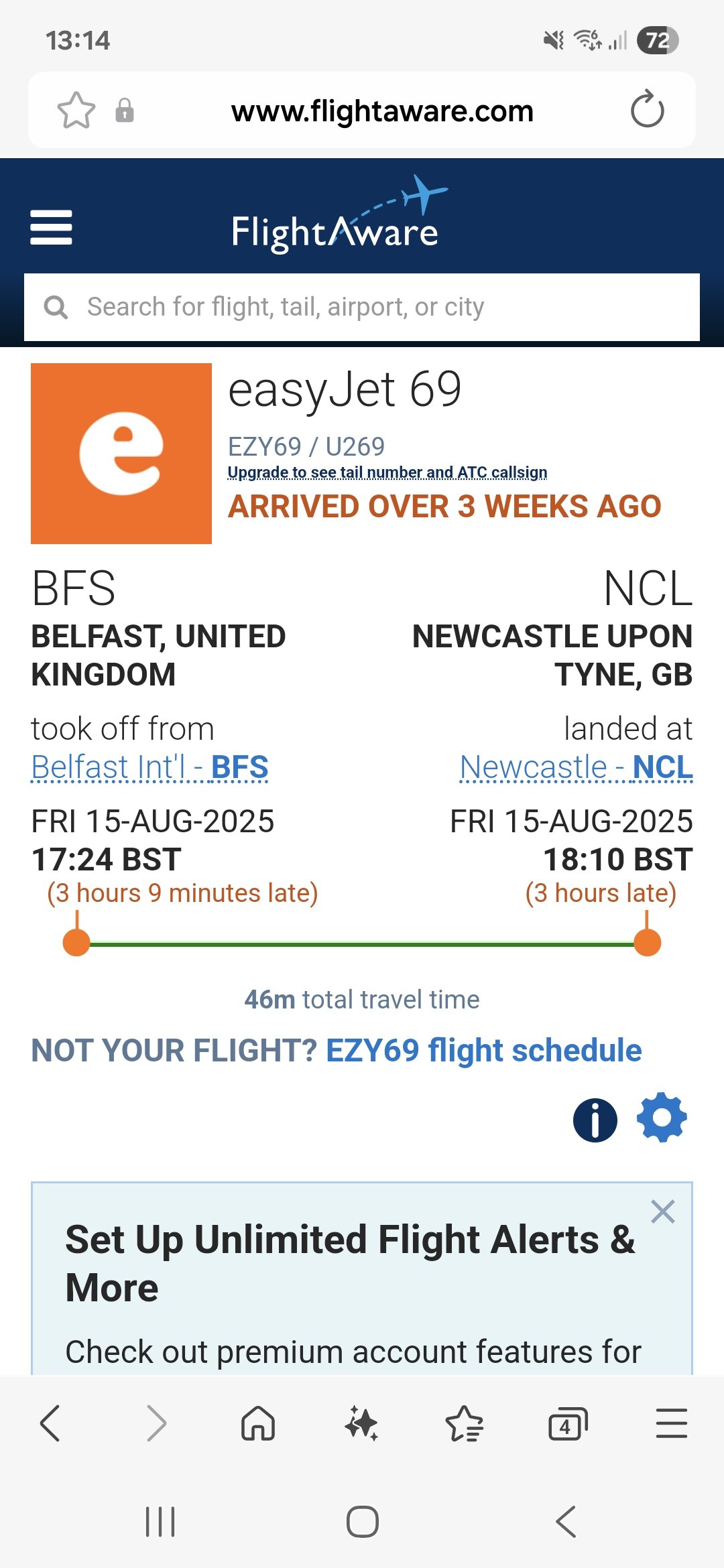
Task: View the EZY69 flight schedule
Action: click(484, 1050)
